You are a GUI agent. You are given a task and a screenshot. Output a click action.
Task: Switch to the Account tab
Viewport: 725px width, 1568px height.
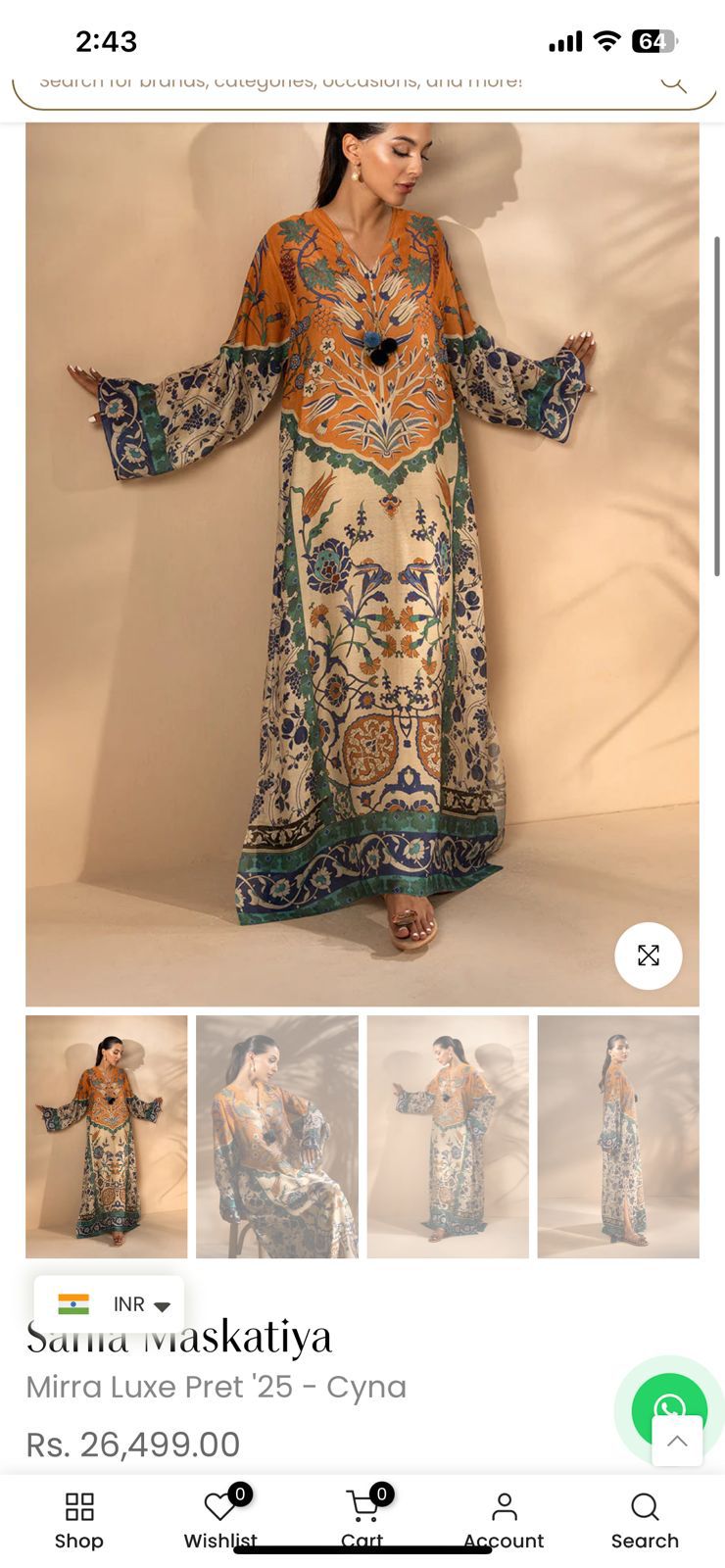[504, 1520]
